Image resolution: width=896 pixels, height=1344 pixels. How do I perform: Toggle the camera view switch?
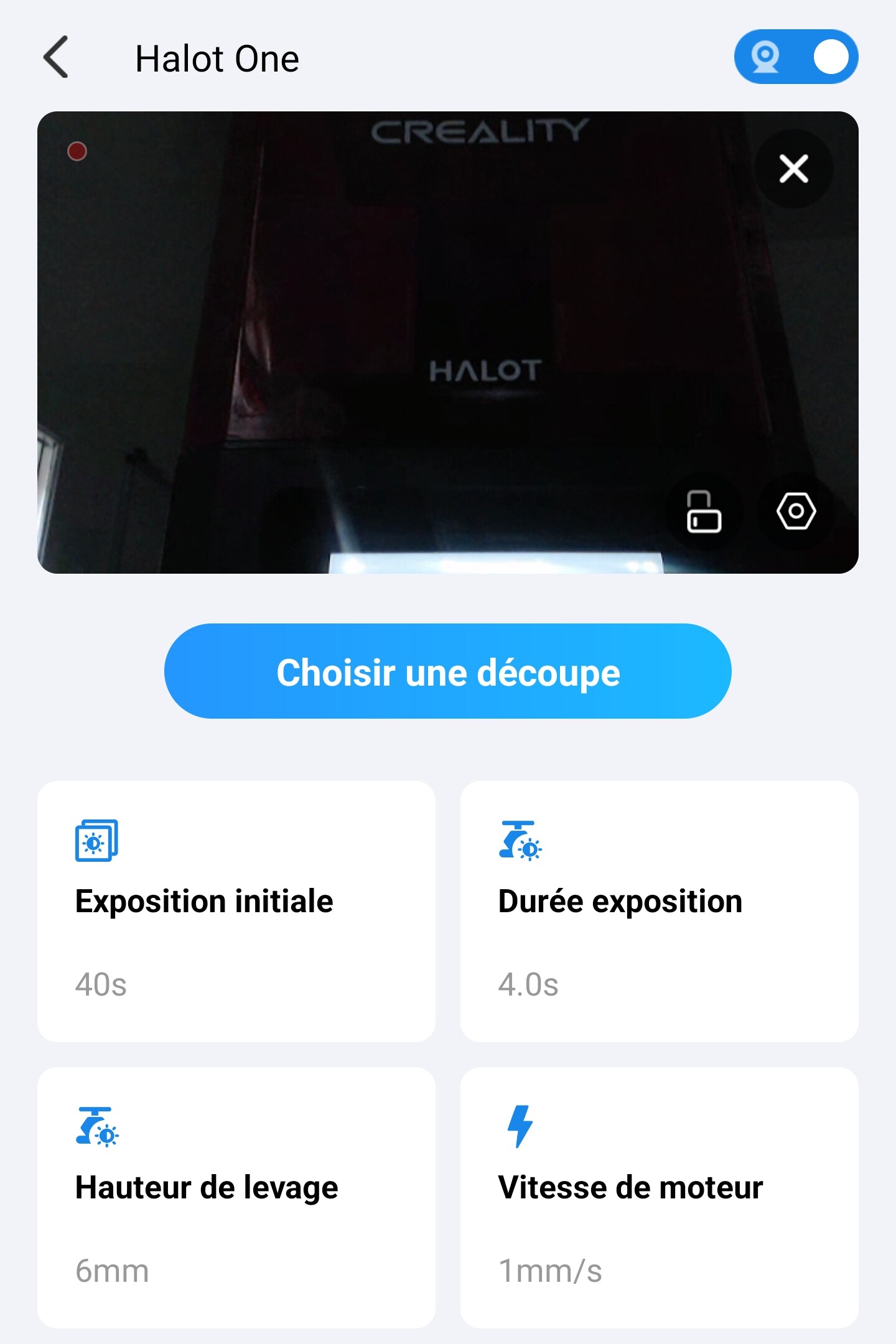(796, 57)
